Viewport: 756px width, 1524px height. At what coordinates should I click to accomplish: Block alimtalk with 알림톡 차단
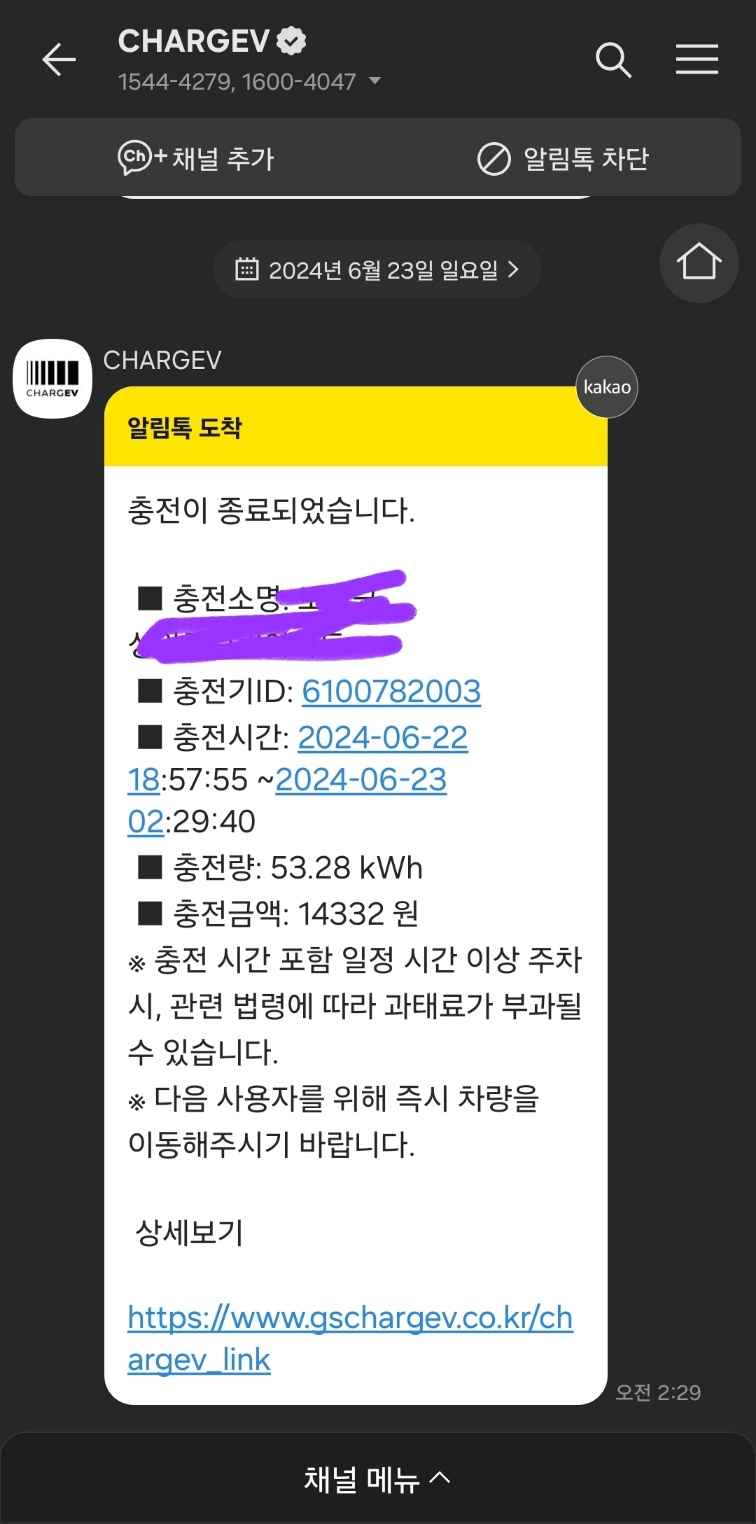point(563,158)
